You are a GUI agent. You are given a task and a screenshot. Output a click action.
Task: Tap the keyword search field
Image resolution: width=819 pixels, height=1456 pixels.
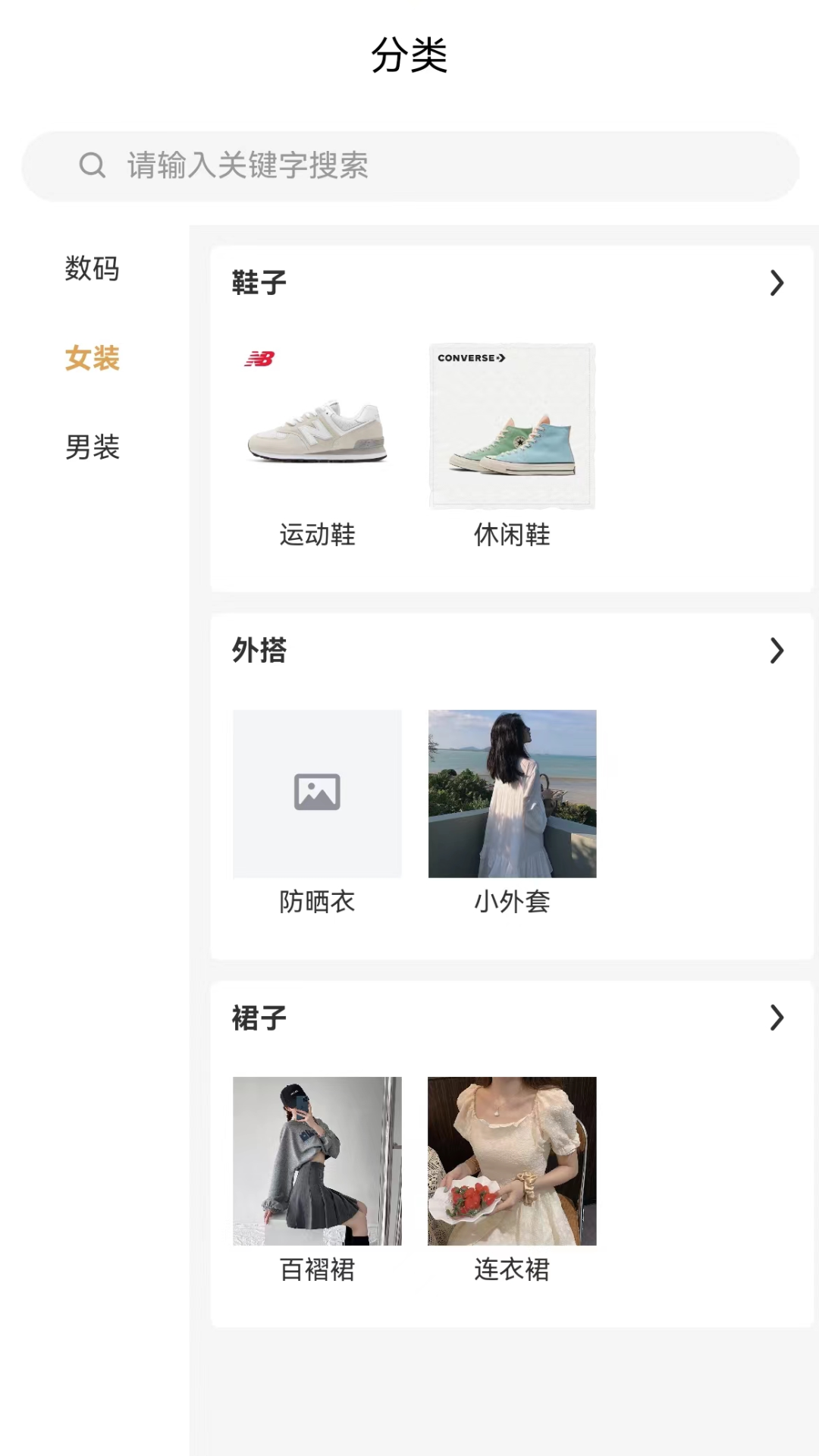(409, 165)
